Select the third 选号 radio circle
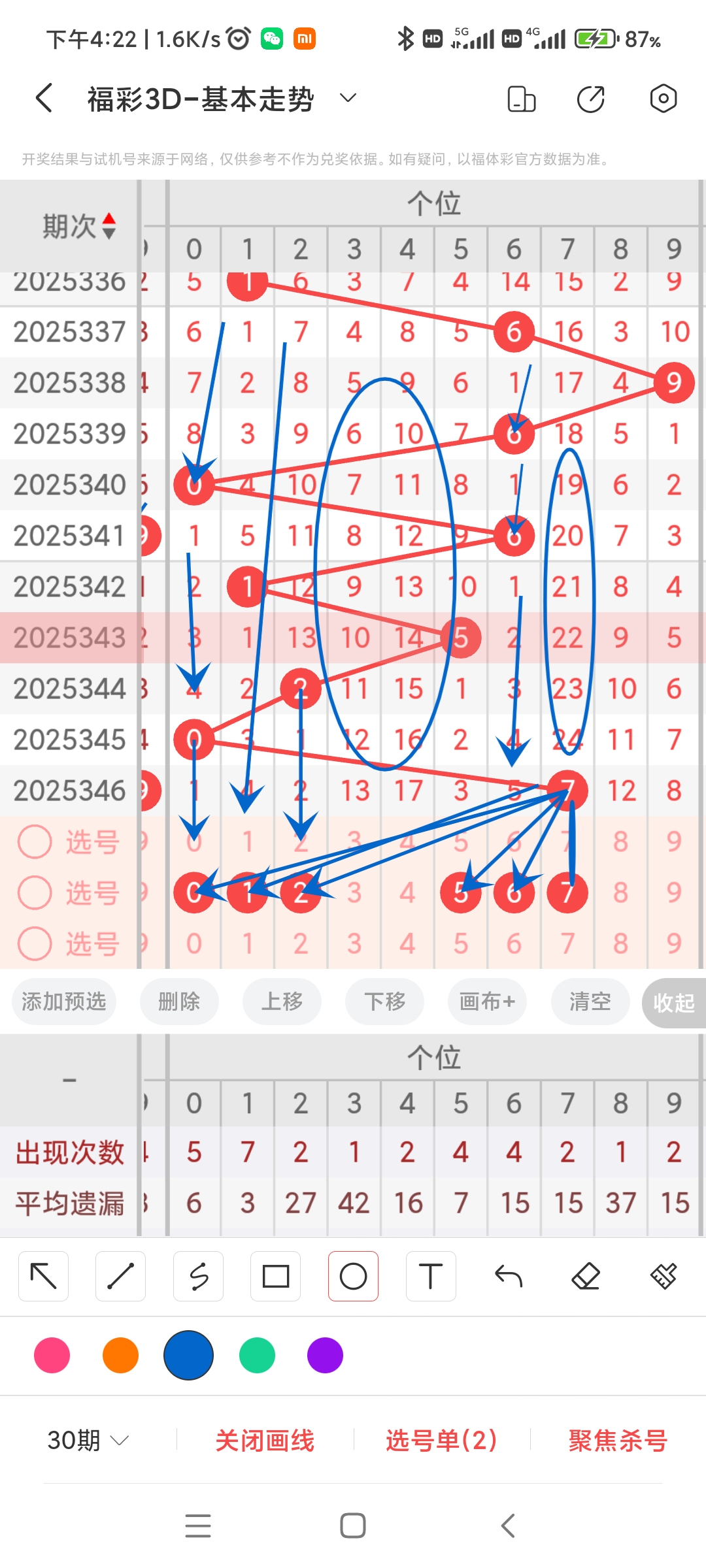The height and width of the screenshot is (1568, 706). click(x=35, y=943)
